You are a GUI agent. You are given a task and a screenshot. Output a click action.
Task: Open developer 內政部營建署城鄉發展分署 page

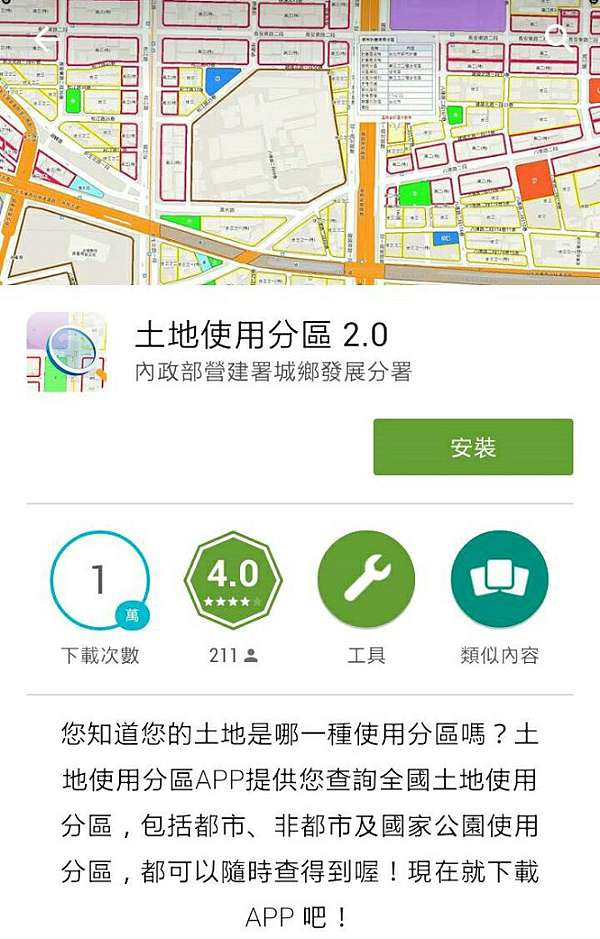point(273,372)
